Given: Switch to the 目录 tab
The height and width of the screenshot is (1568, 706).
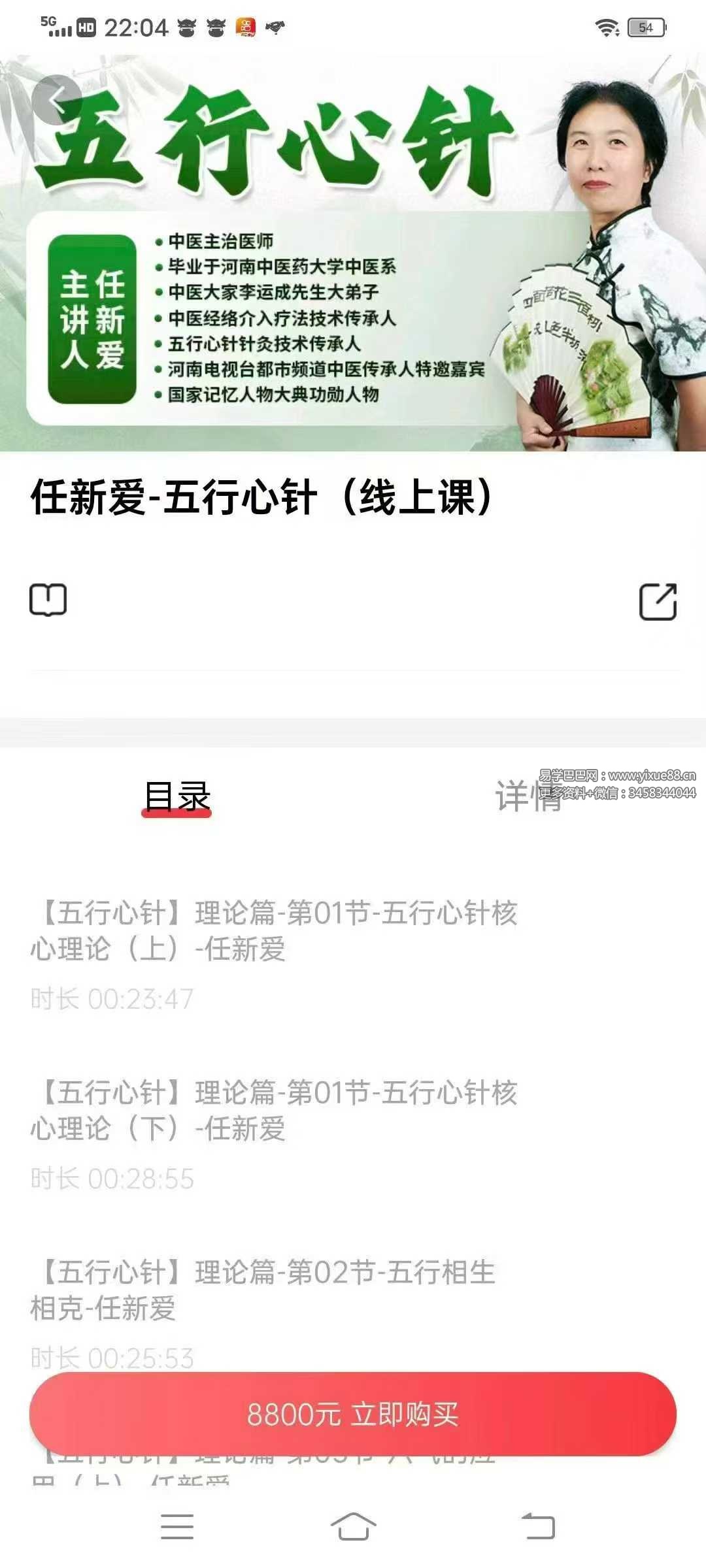Looking at the screenshot, I should 176,797.
